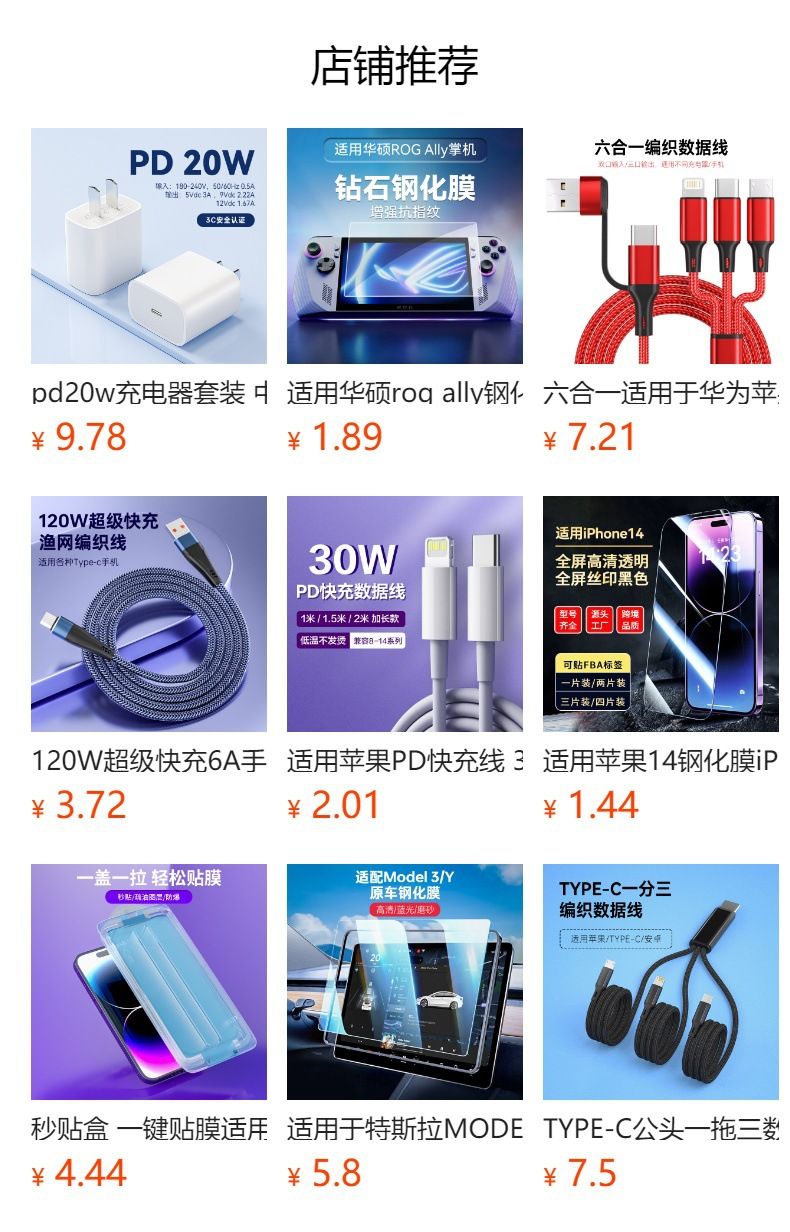
Task: Open the pd20w充电器套装 product card
Action: (x=149, y=246)
